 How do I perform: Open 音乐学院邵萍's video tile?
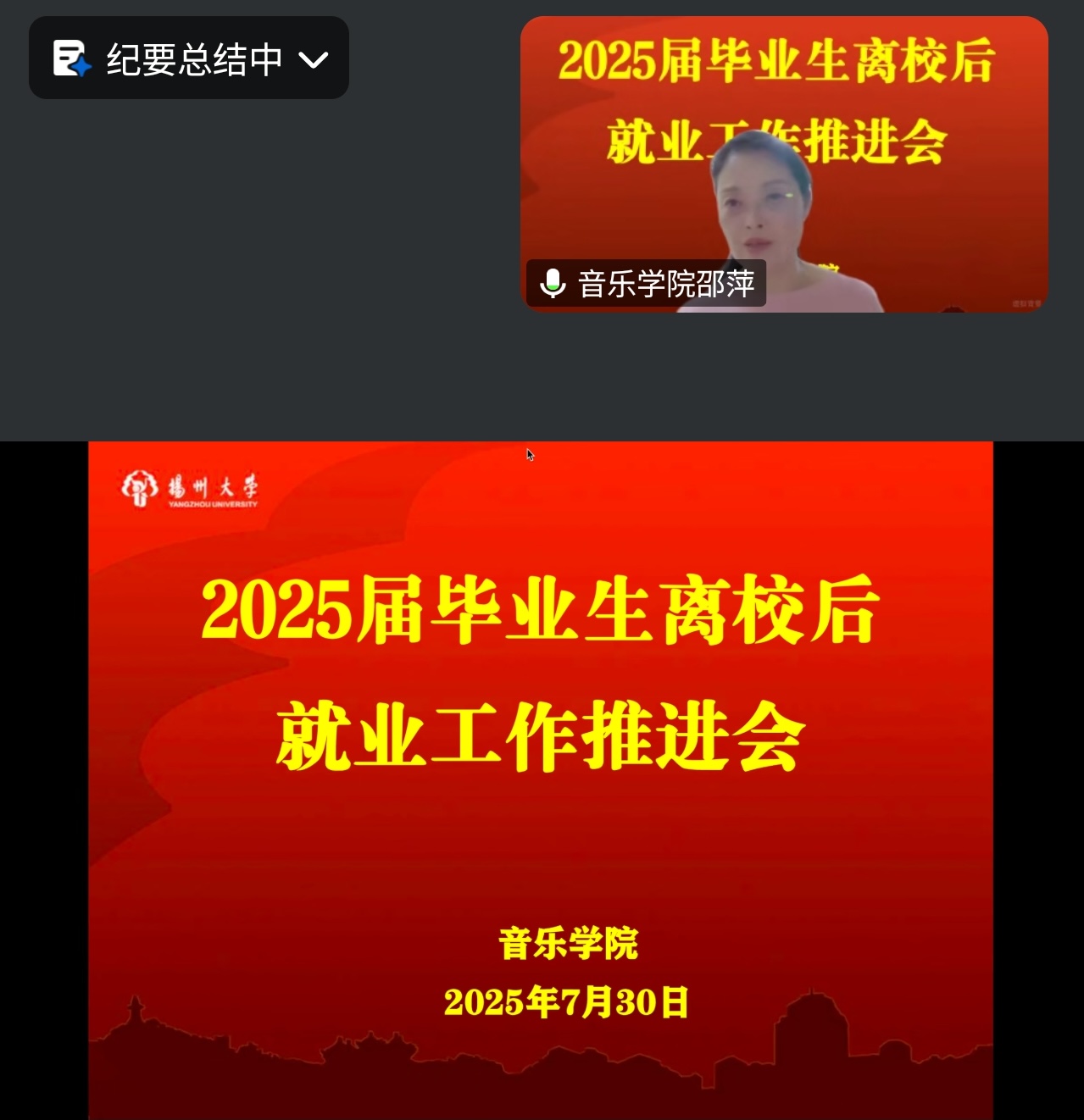[x=783, y=164]
